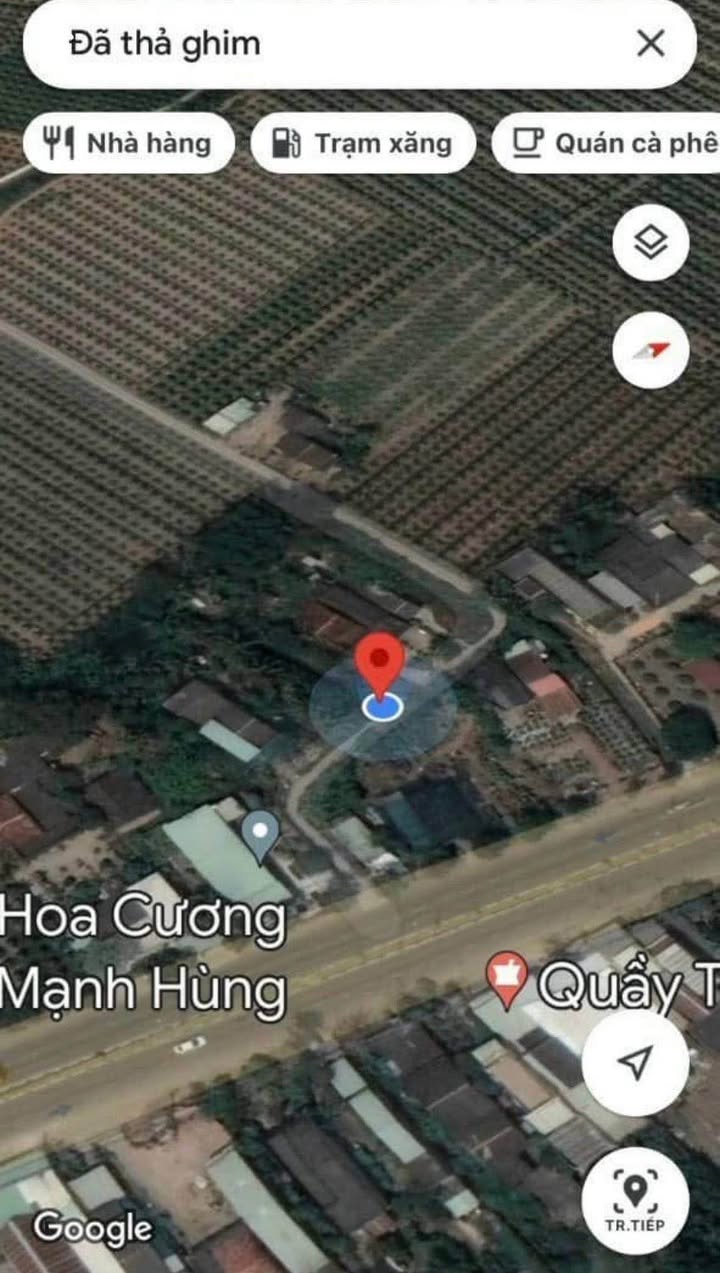
Task: Clear the dropped pin with the X
Action: coord(651,43)
